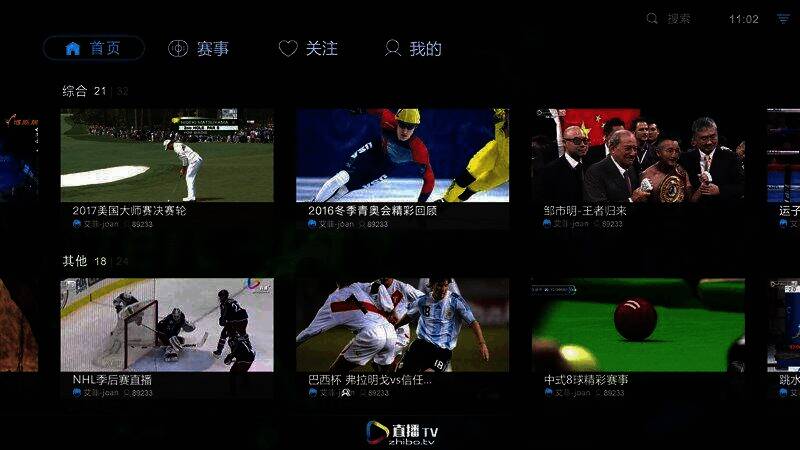Open the 2017美国大师赛决赛轮 video
The height and width of the screenshot is (450, 800).
click(167, 156)
